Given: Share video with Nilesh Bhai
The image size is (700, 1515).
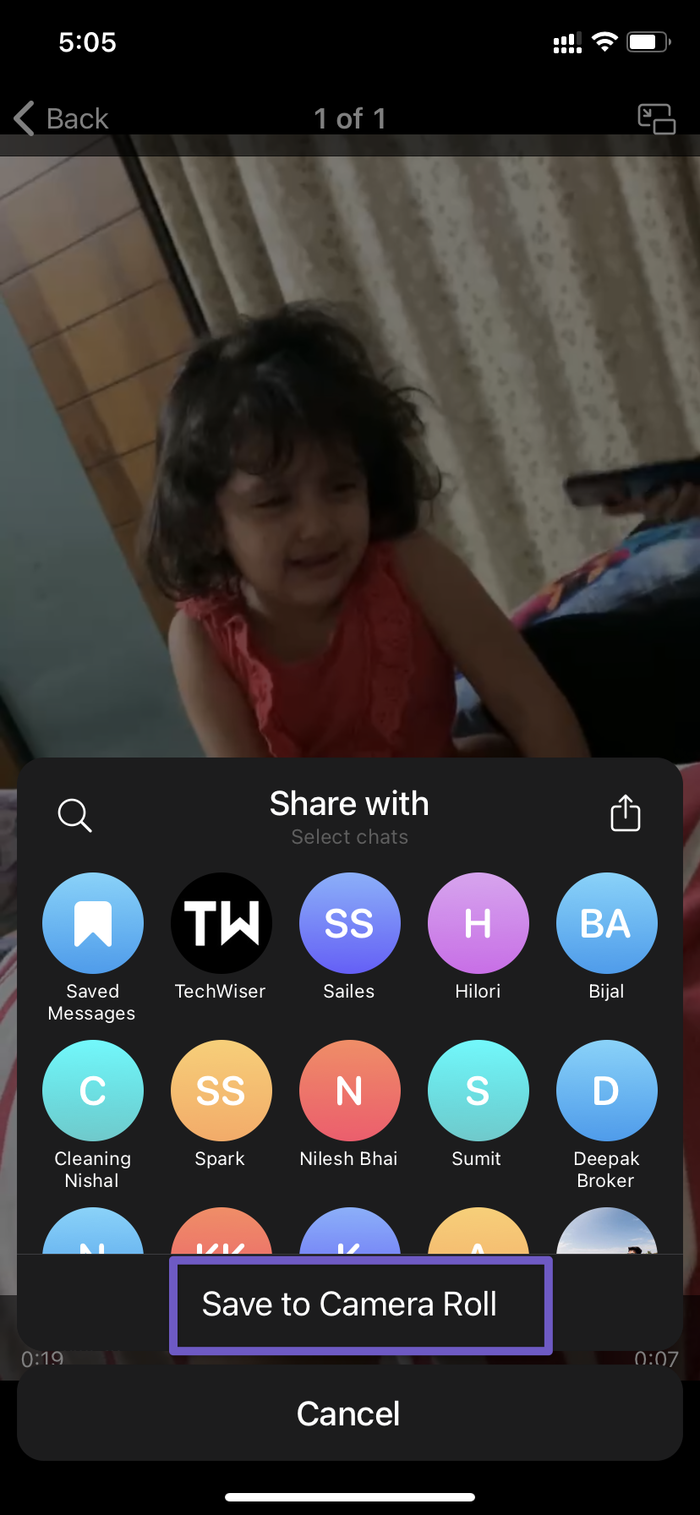Looking at the screenshot, I should click(349, 1091).
